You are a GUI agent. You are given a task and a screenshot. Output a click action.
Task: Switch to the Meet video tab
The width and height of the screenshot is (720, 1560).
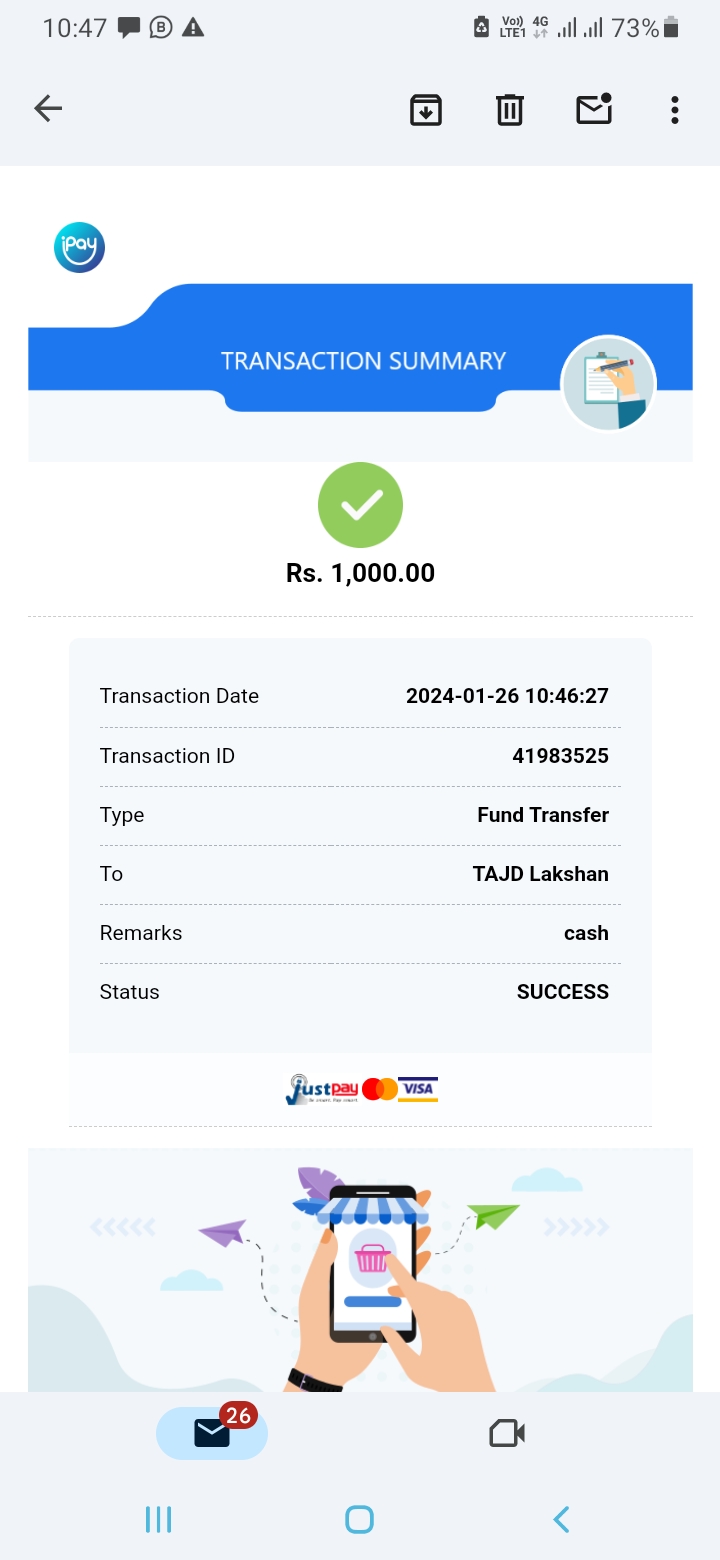tap(507, 1433)
